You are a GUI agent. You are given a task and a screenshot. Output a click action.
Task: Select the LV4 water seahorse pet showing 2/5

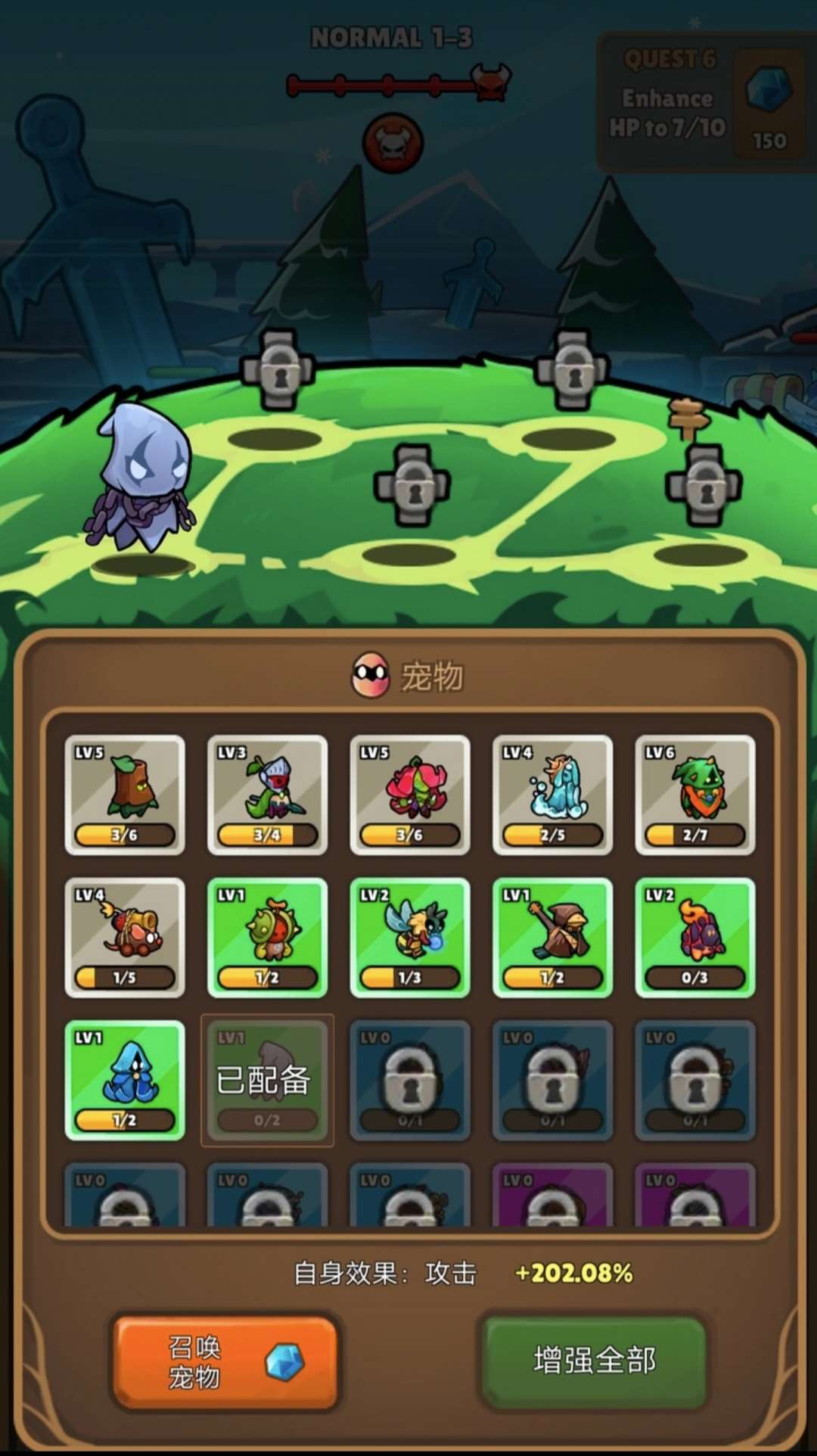tap(552, 795)
